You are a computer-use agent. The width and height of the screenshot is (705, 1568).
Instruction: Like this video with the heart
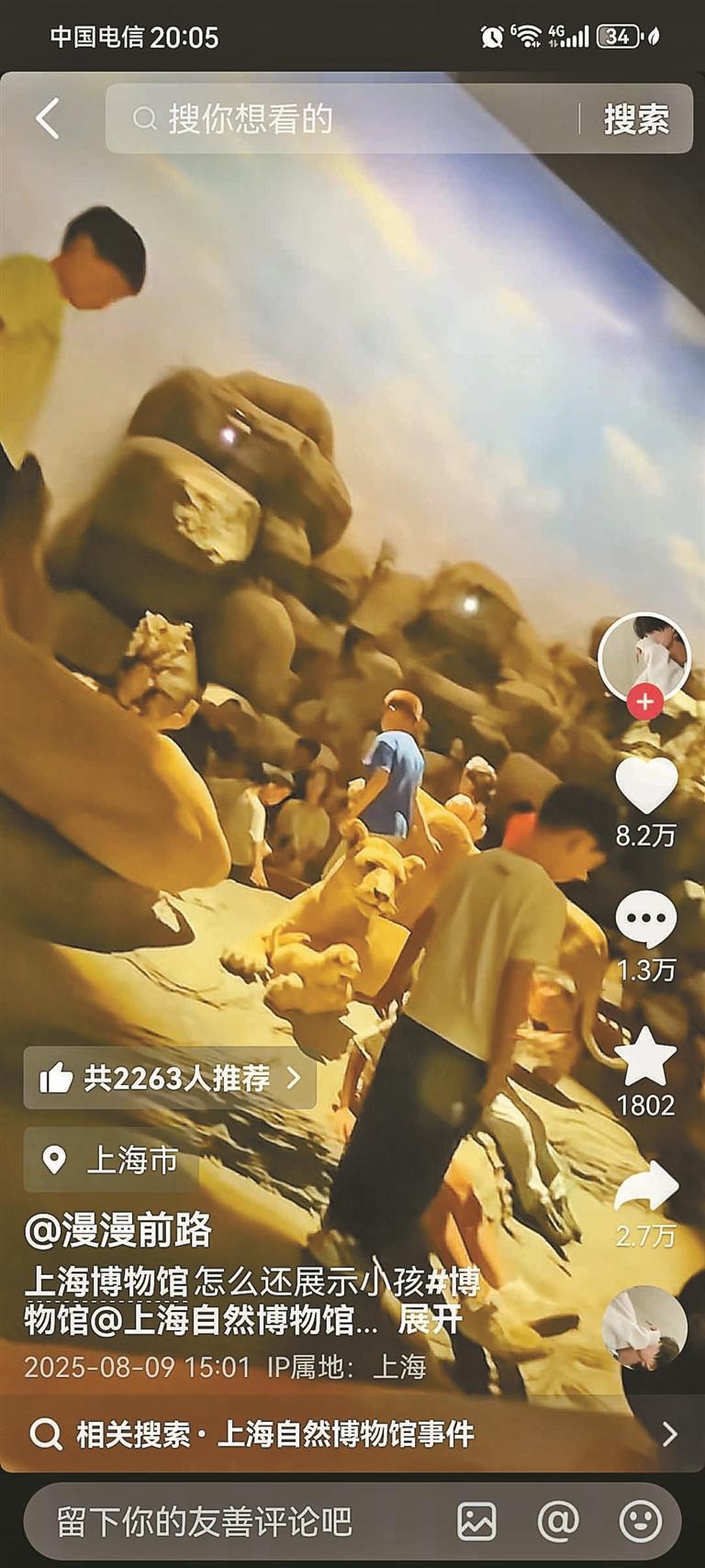pyautogui.click(x=645, y=785)
